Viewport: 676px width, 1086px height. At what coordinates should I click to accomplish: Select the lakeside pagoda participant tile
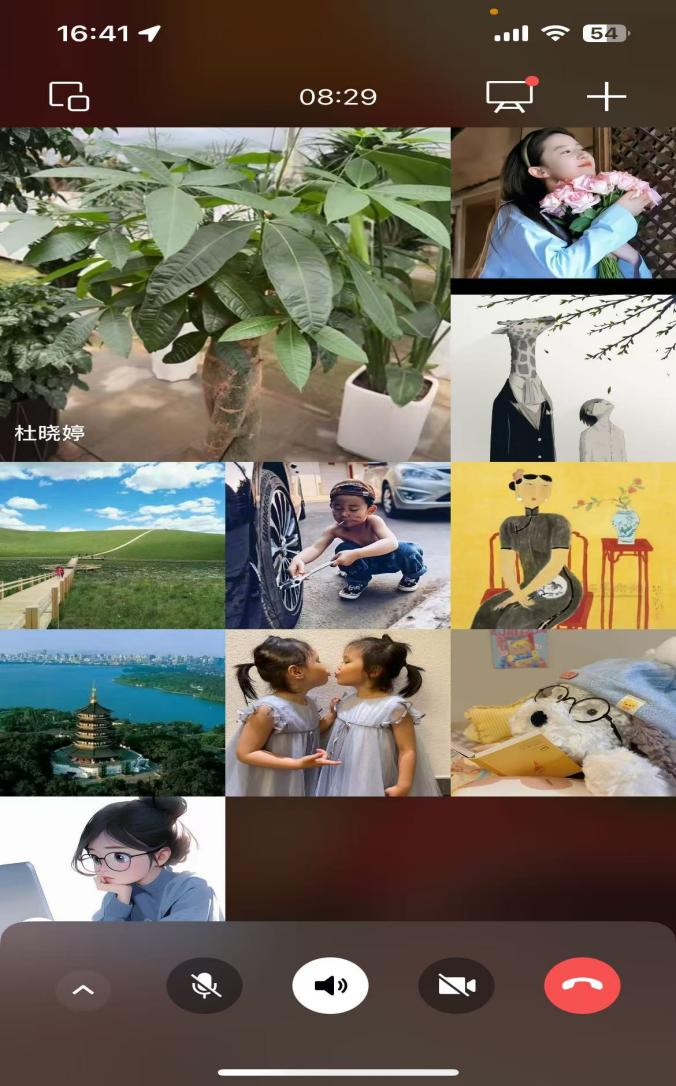[112, 712]
